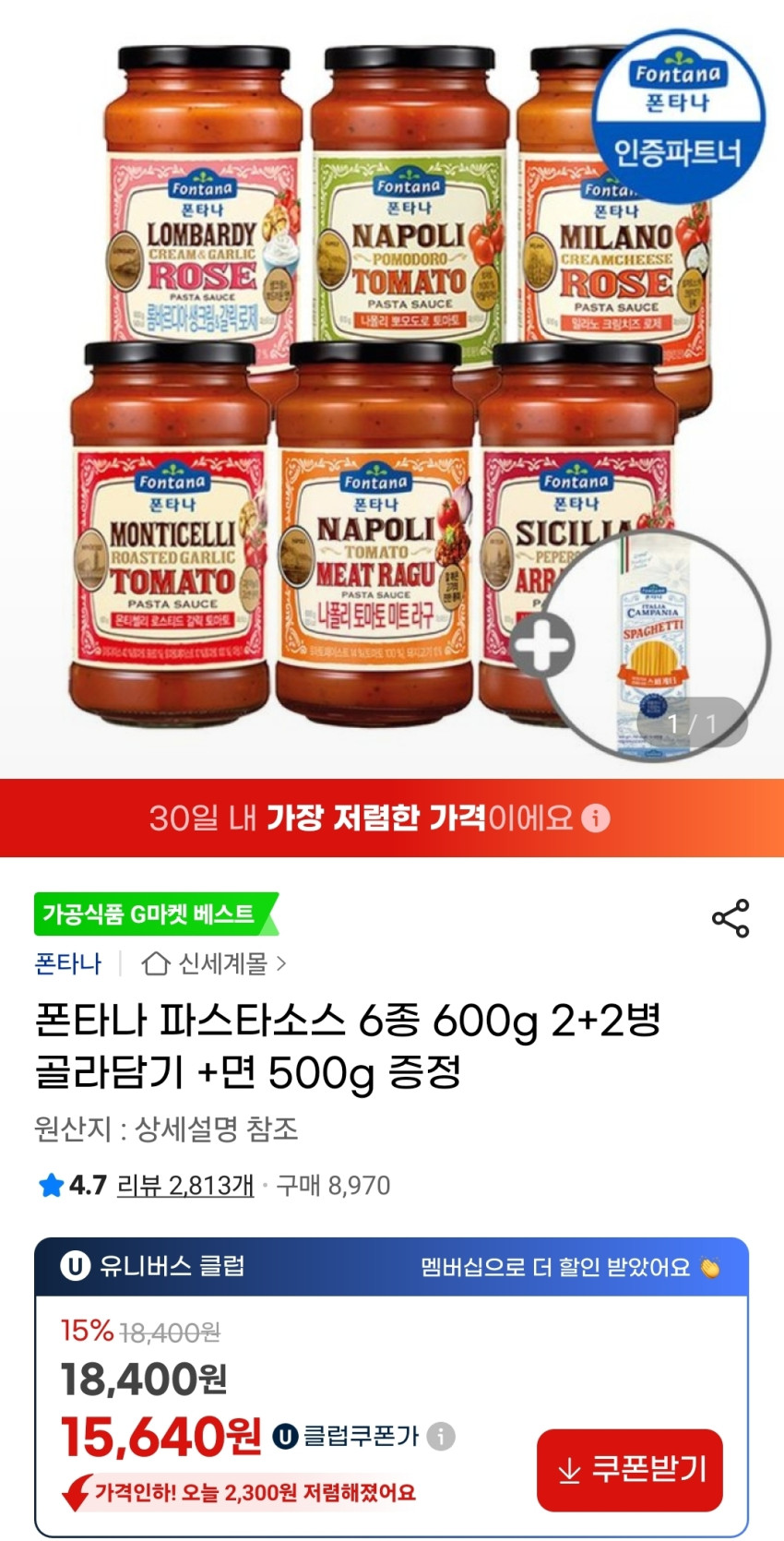Viewport: 784px width, 1541px height.
Task: Open the 폰타나 brand link
Action: tap(67, 963)
